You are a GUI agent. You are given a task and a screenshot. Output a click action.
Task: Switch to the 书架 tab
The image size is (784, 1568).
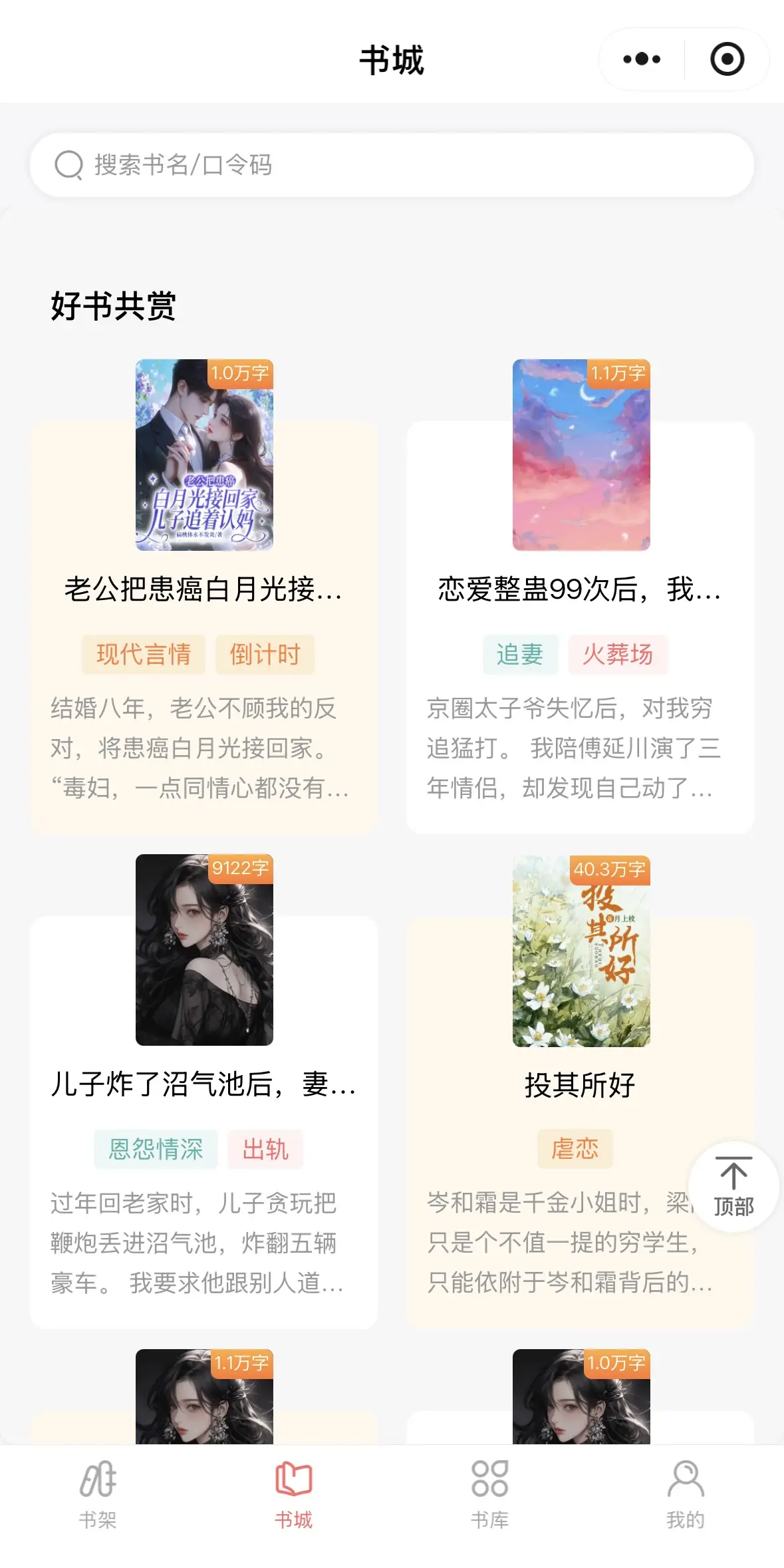98,1491
